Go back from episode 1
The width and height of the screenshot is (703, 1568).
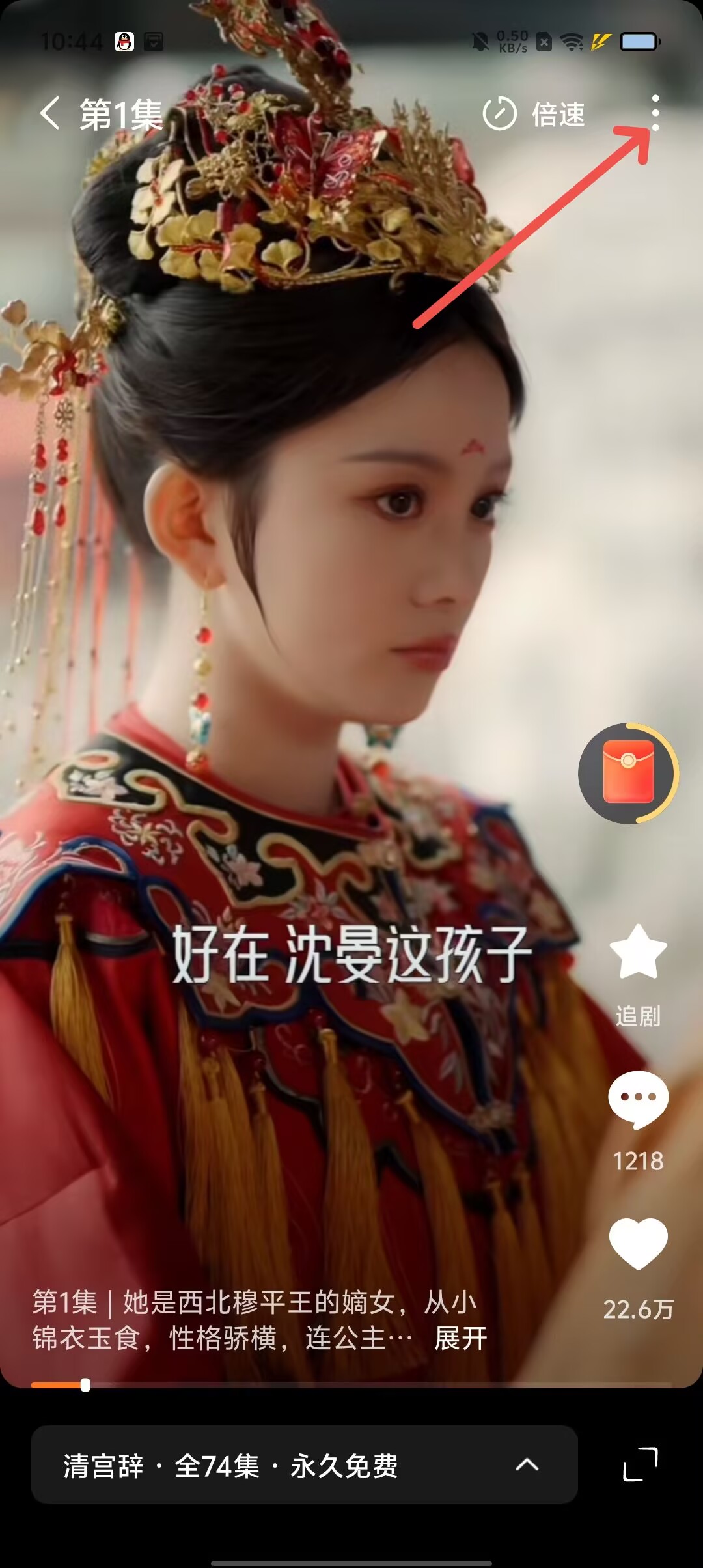49,113
